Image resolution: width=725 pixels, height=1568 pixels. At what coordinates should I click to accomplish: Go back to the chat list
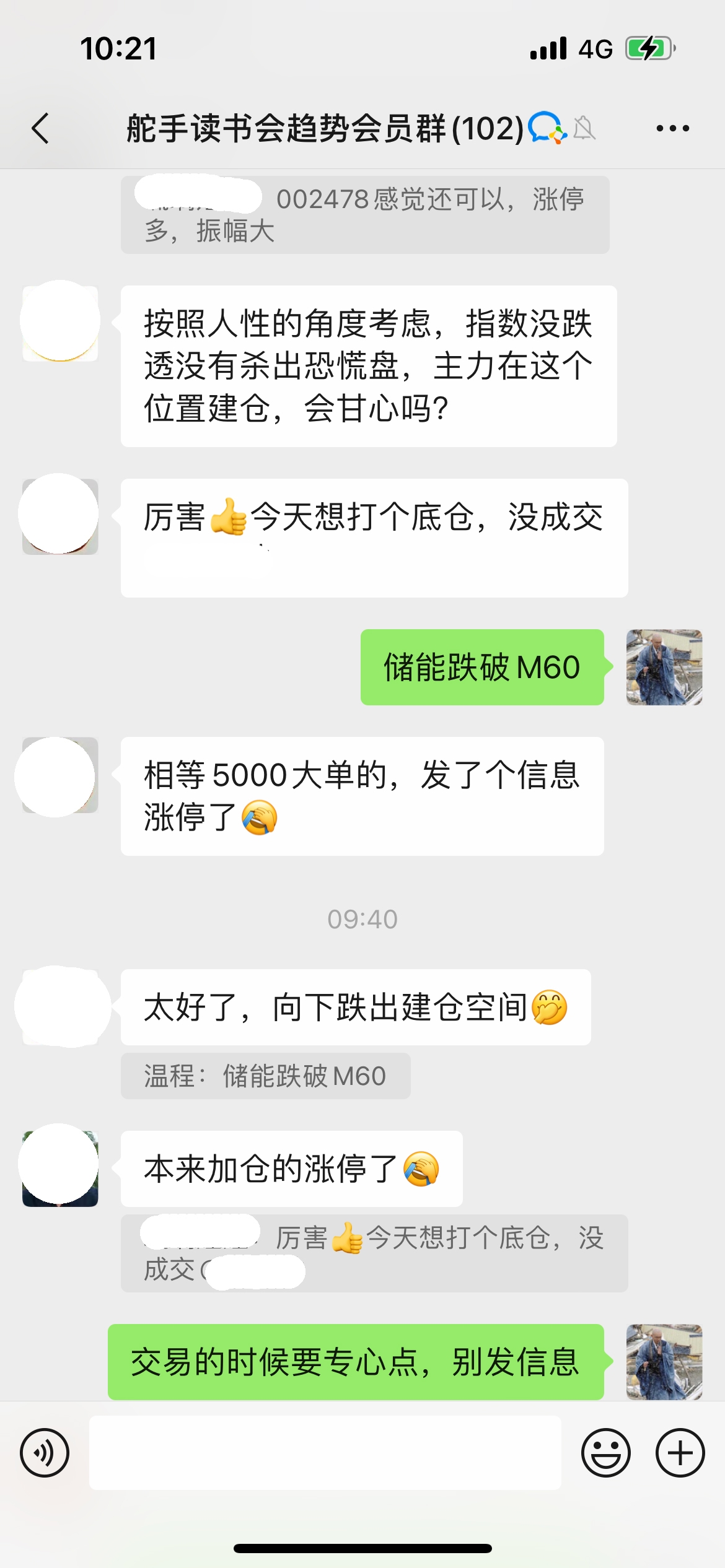[x=41, y=129]
